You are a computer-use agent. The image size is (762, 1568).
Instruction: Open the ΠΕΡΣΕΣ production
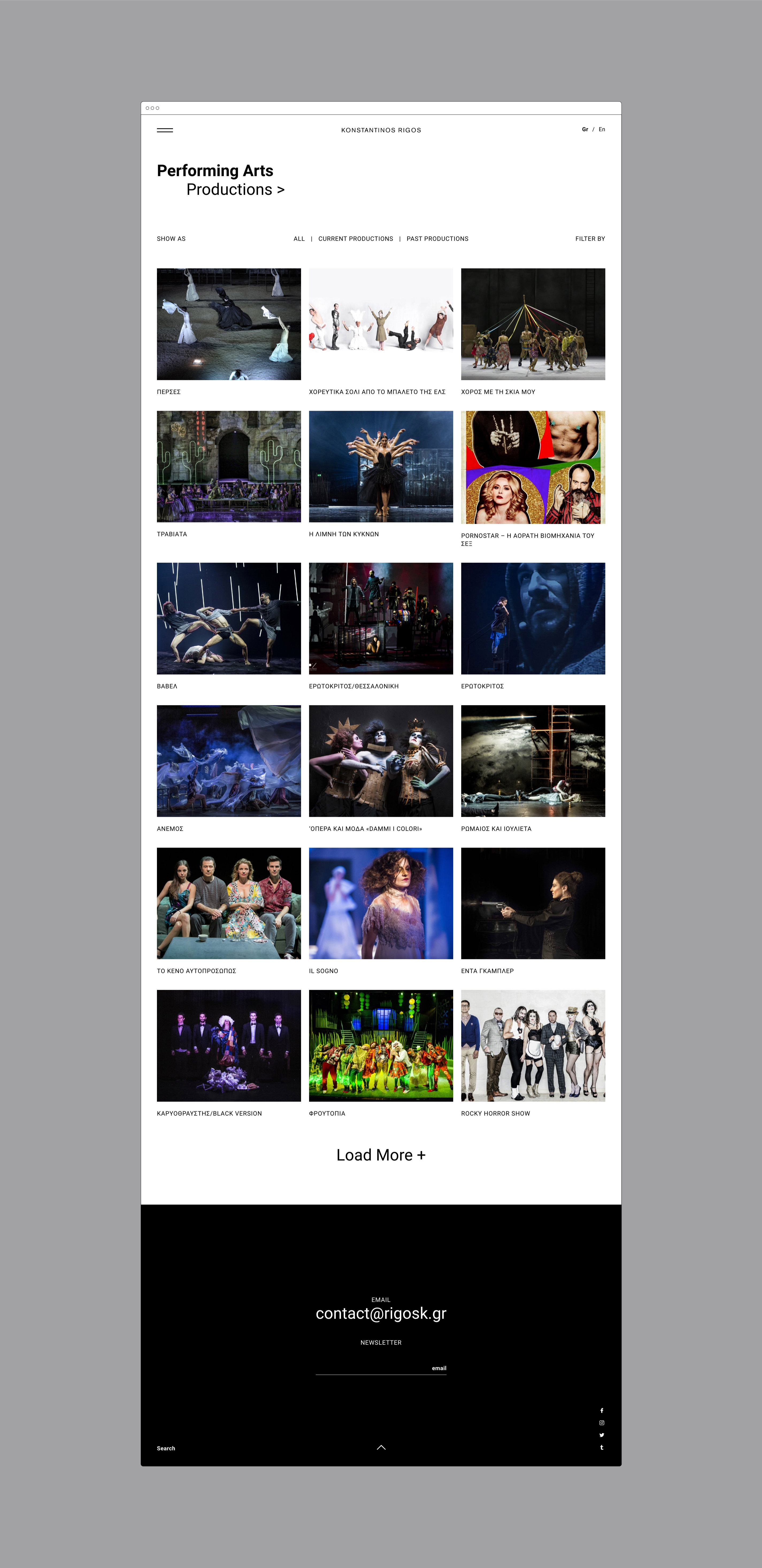(229, 324)
